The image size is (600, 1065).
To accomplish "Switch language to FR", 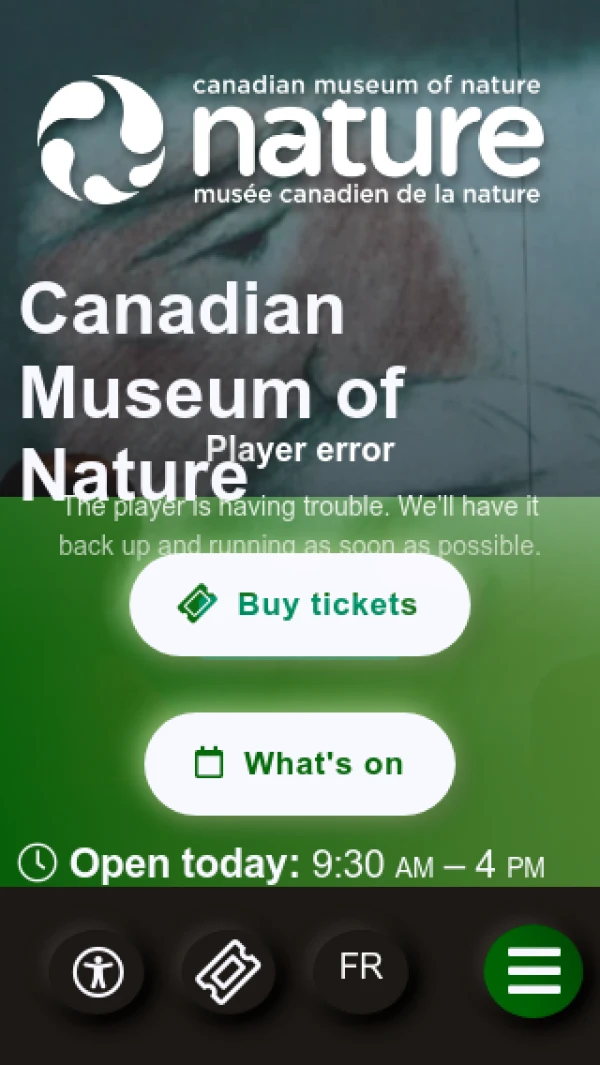I will coord(360,968).
